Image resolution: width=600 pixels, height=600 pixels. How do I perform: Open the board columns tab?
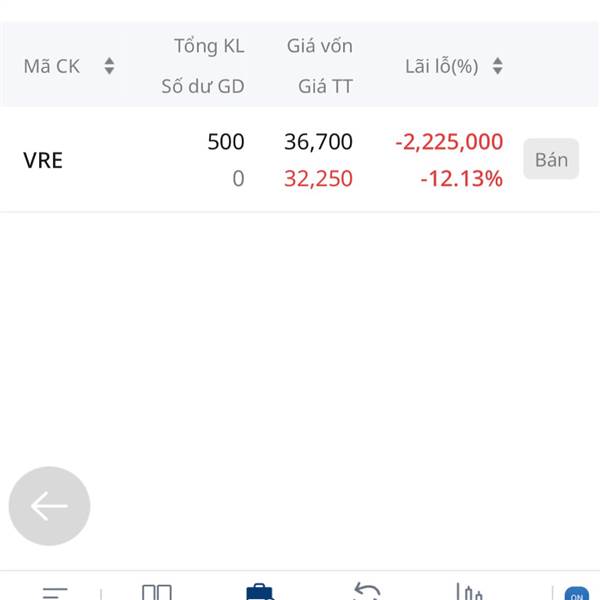tap(157, 591)
